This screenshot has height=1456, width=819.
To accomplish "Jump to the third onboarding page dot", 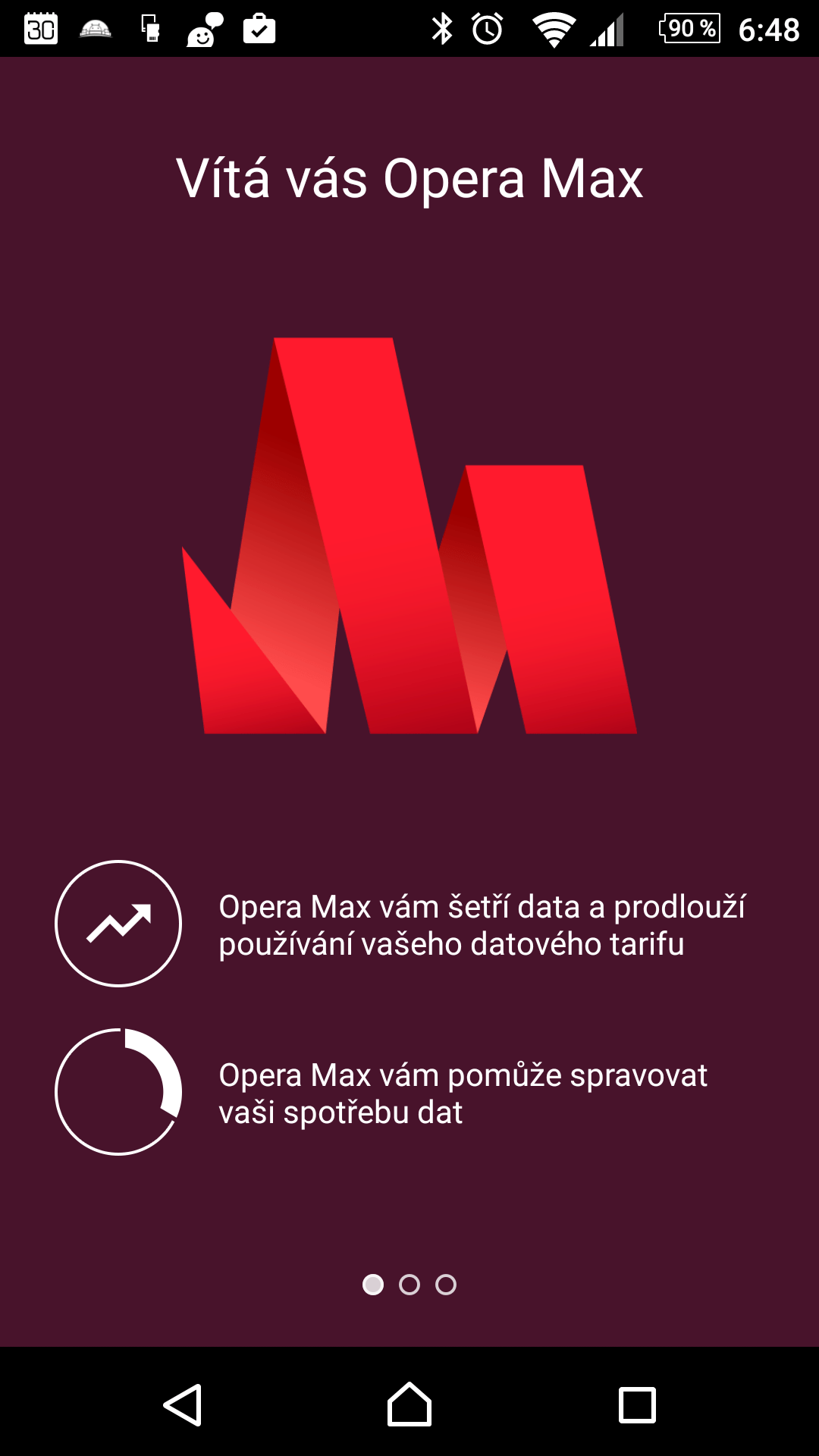I will pos(446,1285).
